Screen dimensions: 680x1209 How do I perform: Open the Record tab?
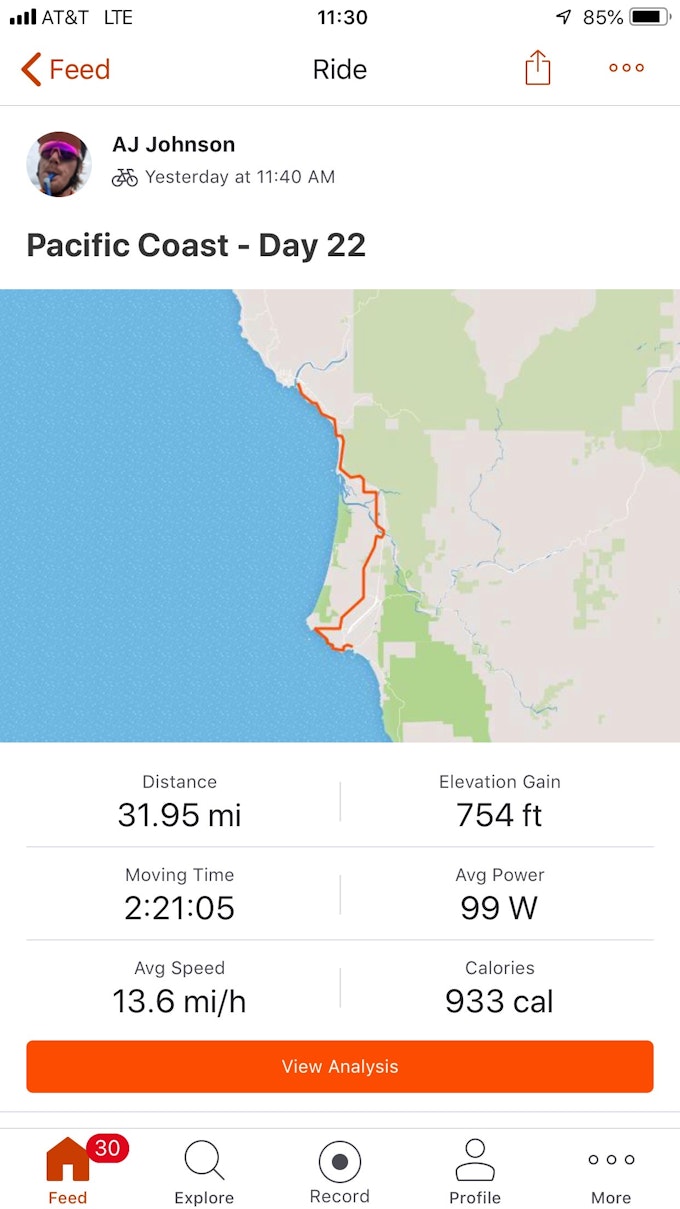[x=340, y=1171]
